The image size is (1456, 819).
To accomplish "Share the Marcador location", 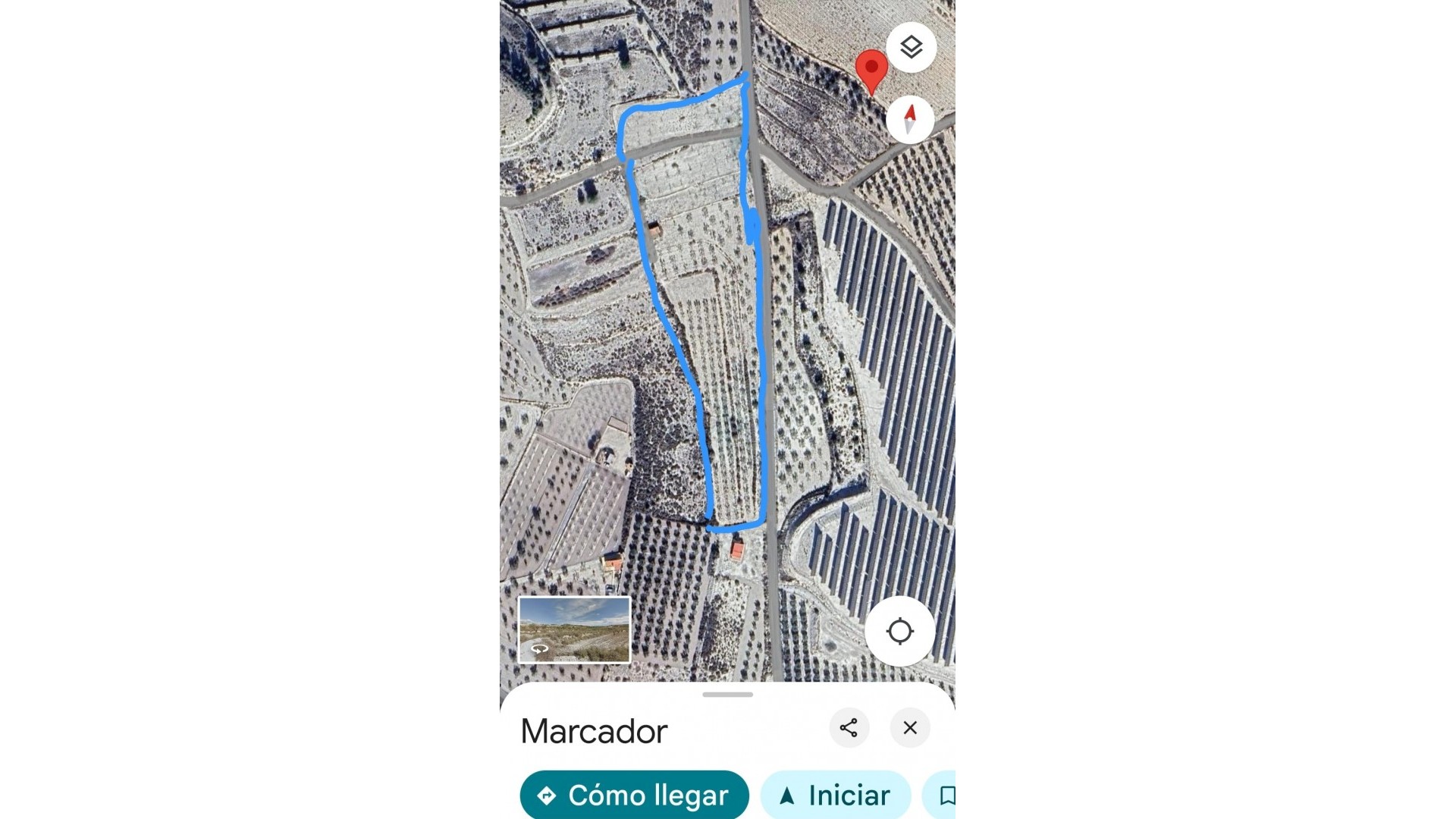I will [x=849, y=728].
